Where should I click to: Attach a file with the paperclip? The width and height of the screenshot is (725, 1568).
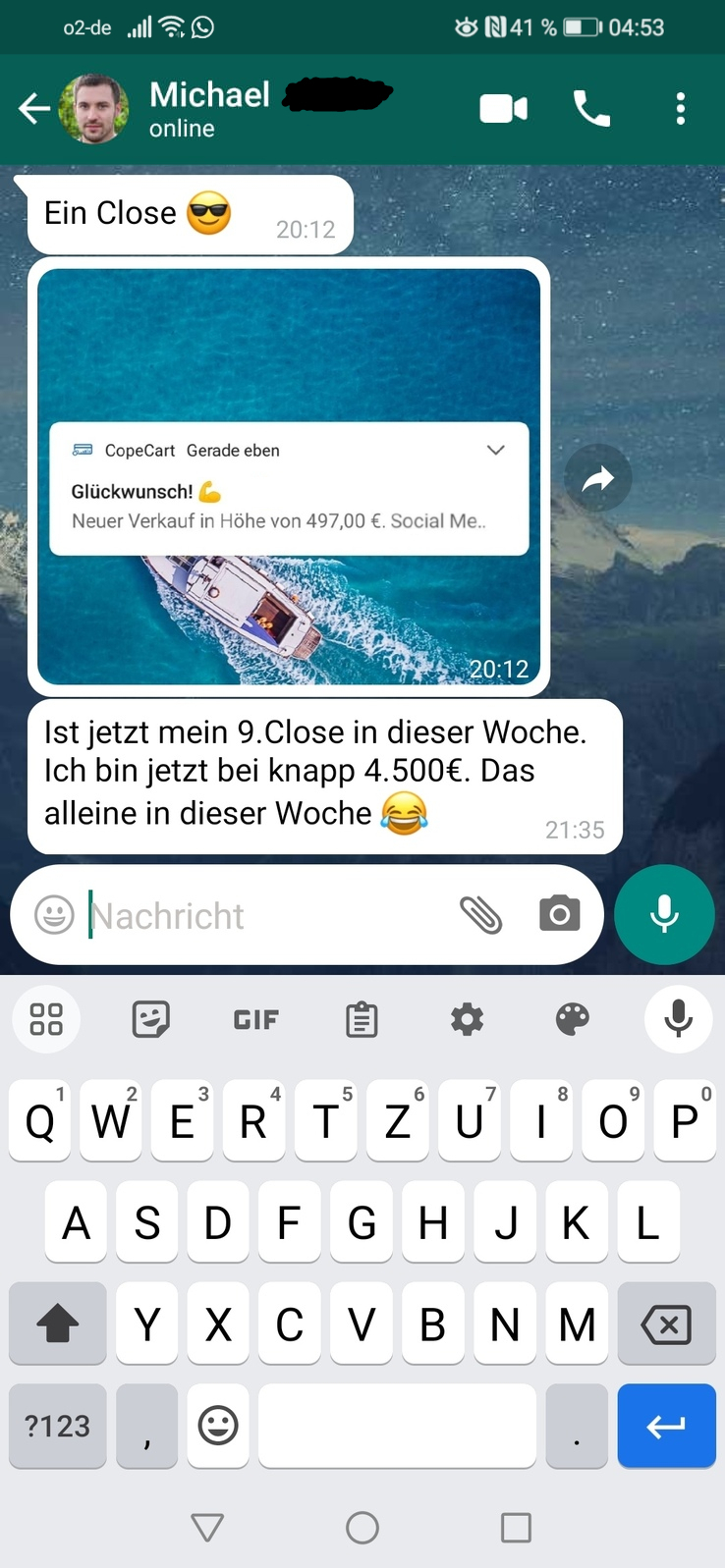point(480,915)
